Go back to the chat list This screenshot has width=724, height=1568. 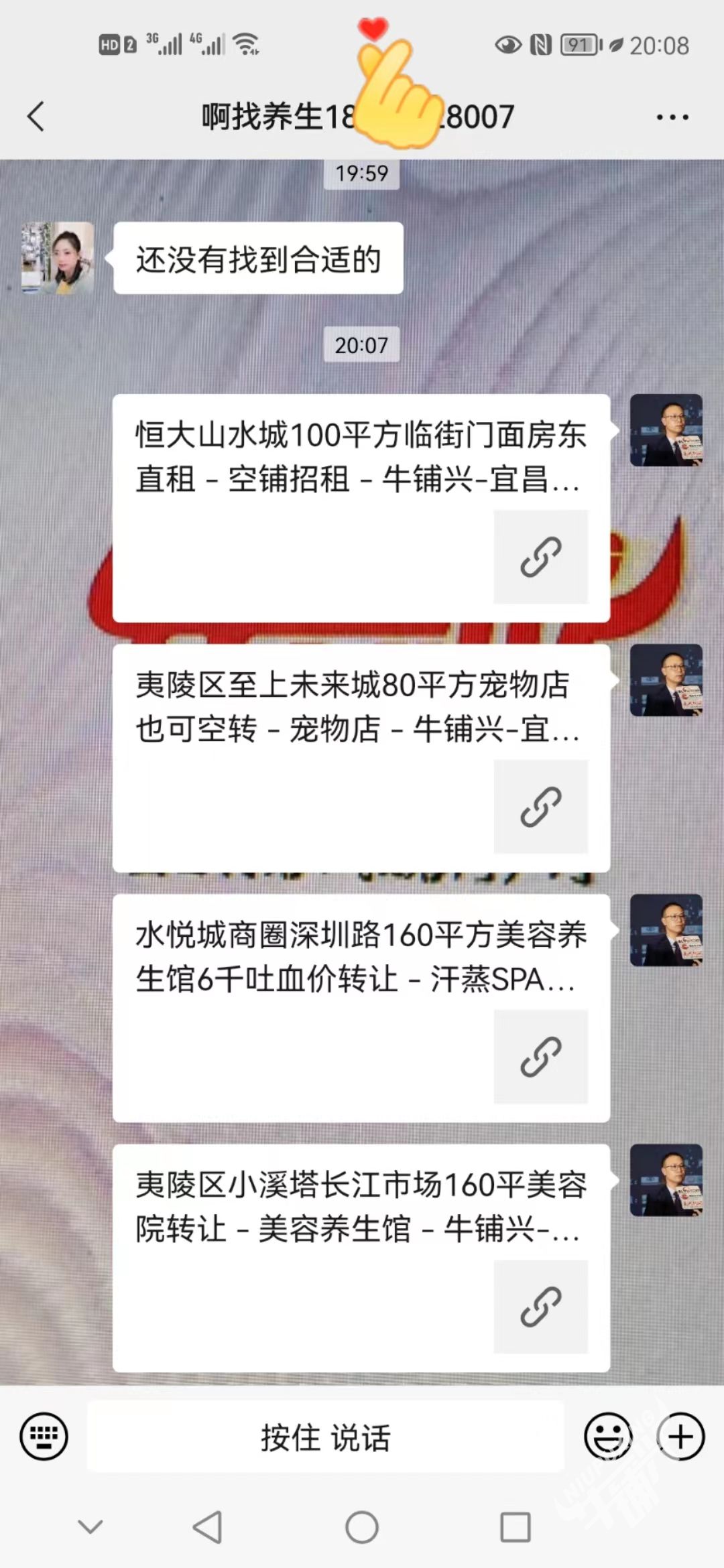36,117
